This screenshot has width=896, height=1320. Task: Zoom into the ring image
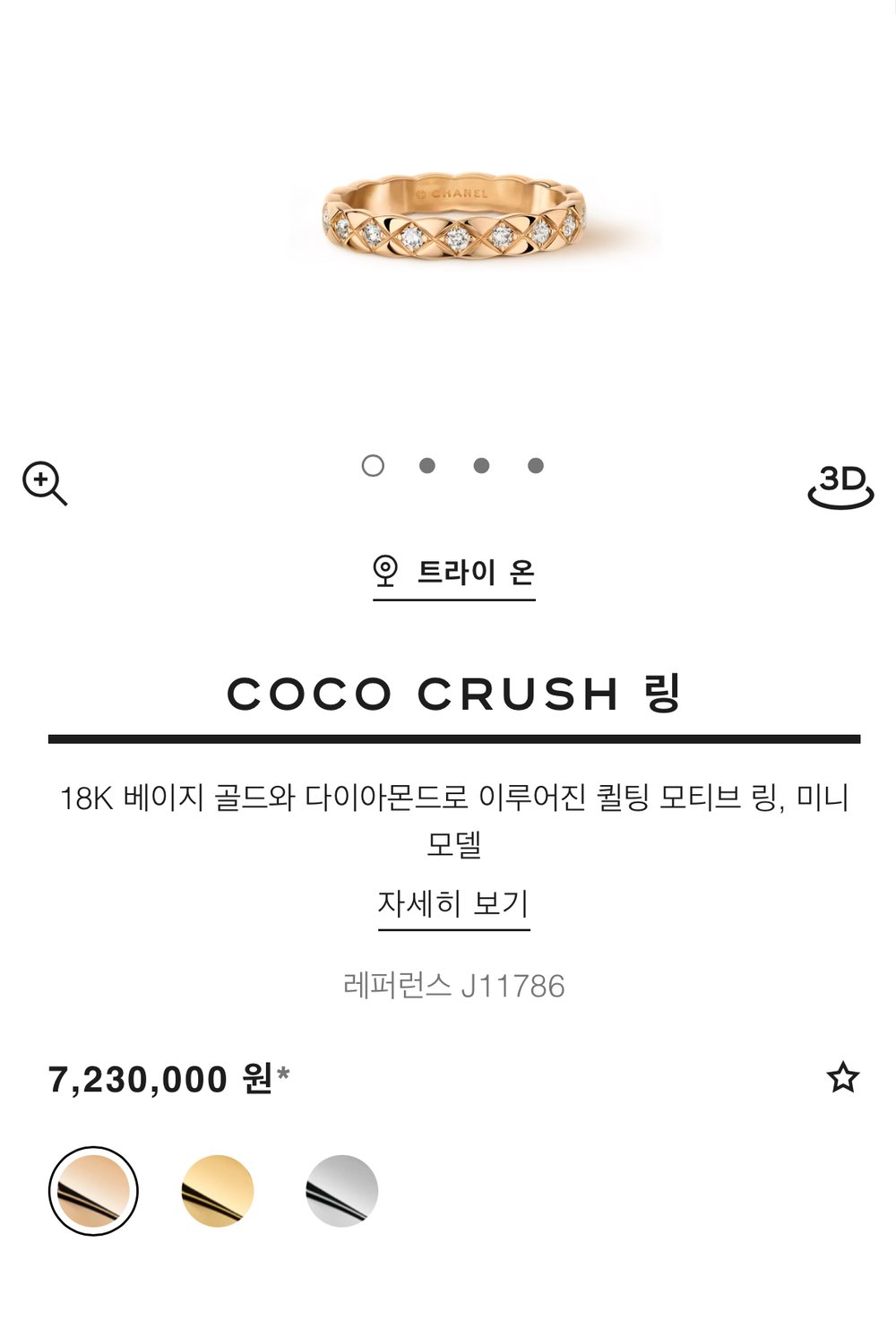tap(45, 484)
